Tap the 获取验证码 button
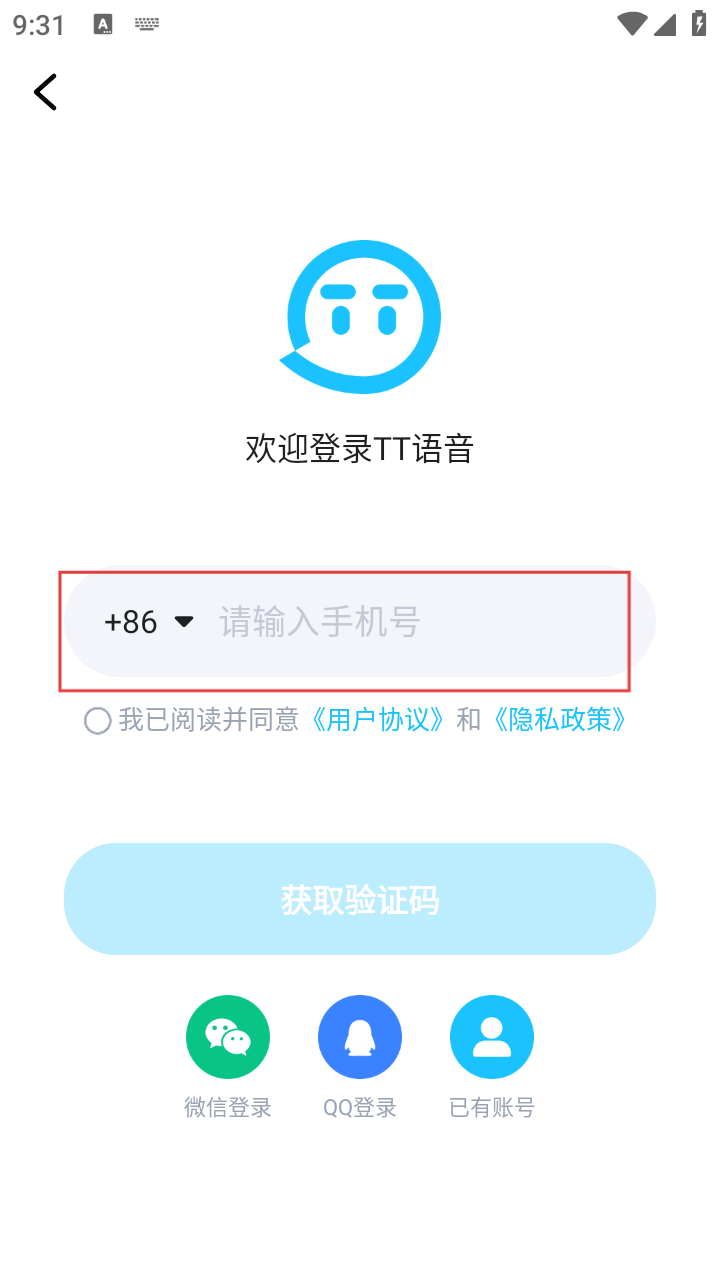The height and width of the screenshot is (1280, 720). [x=360, y=900]
